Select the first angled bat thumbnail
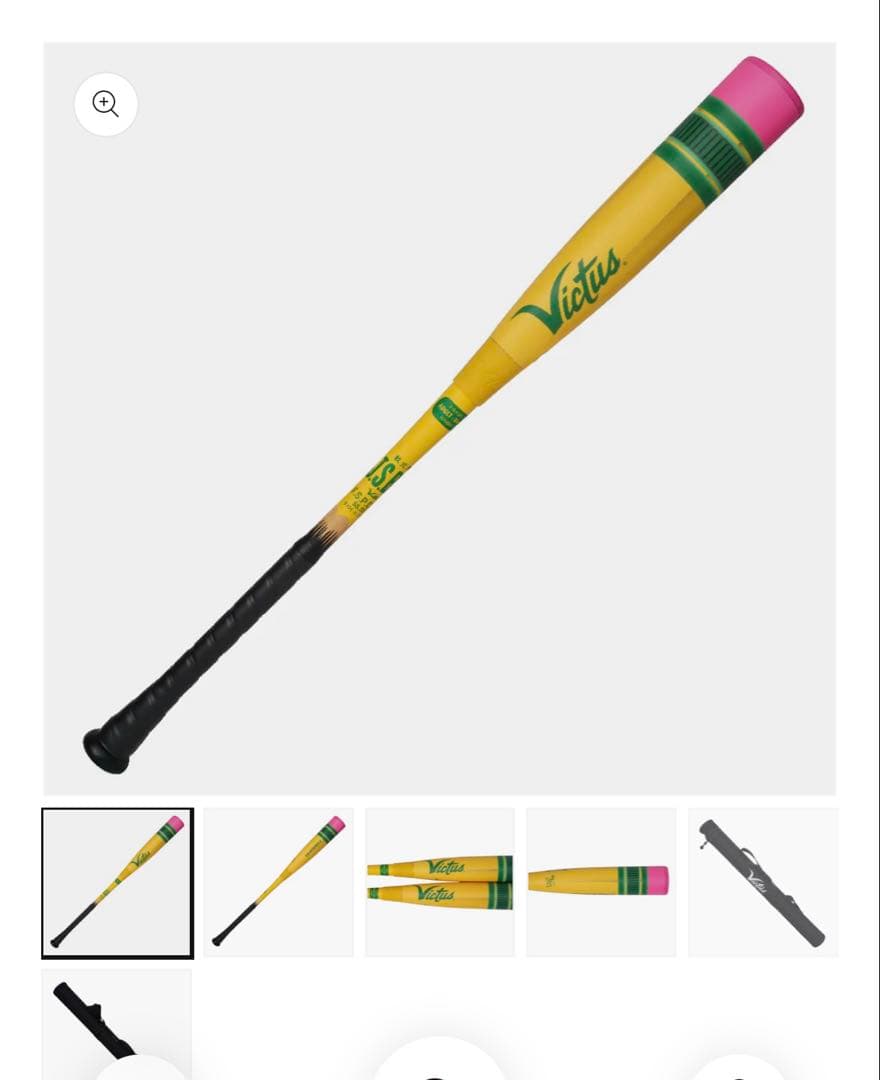Image resolution: width=880 pixels, height=1080 pixels. click(x=117, y=883)
